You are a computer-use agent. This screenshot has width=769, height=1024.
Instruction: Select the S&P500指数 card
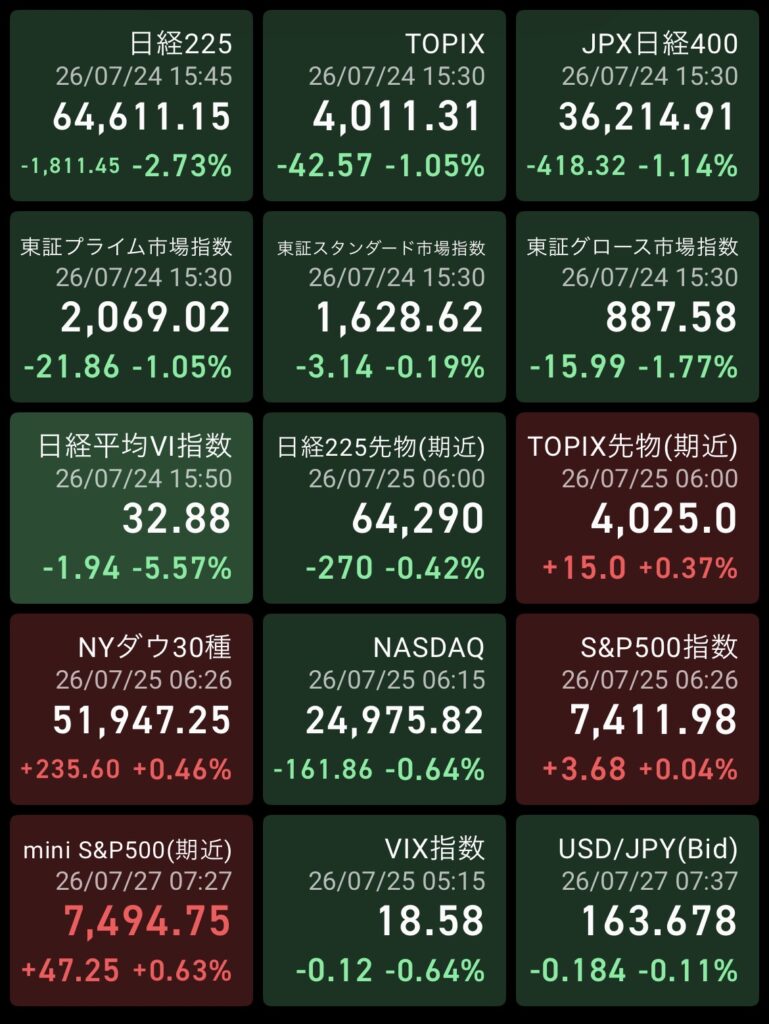click(x=638, y=709)
